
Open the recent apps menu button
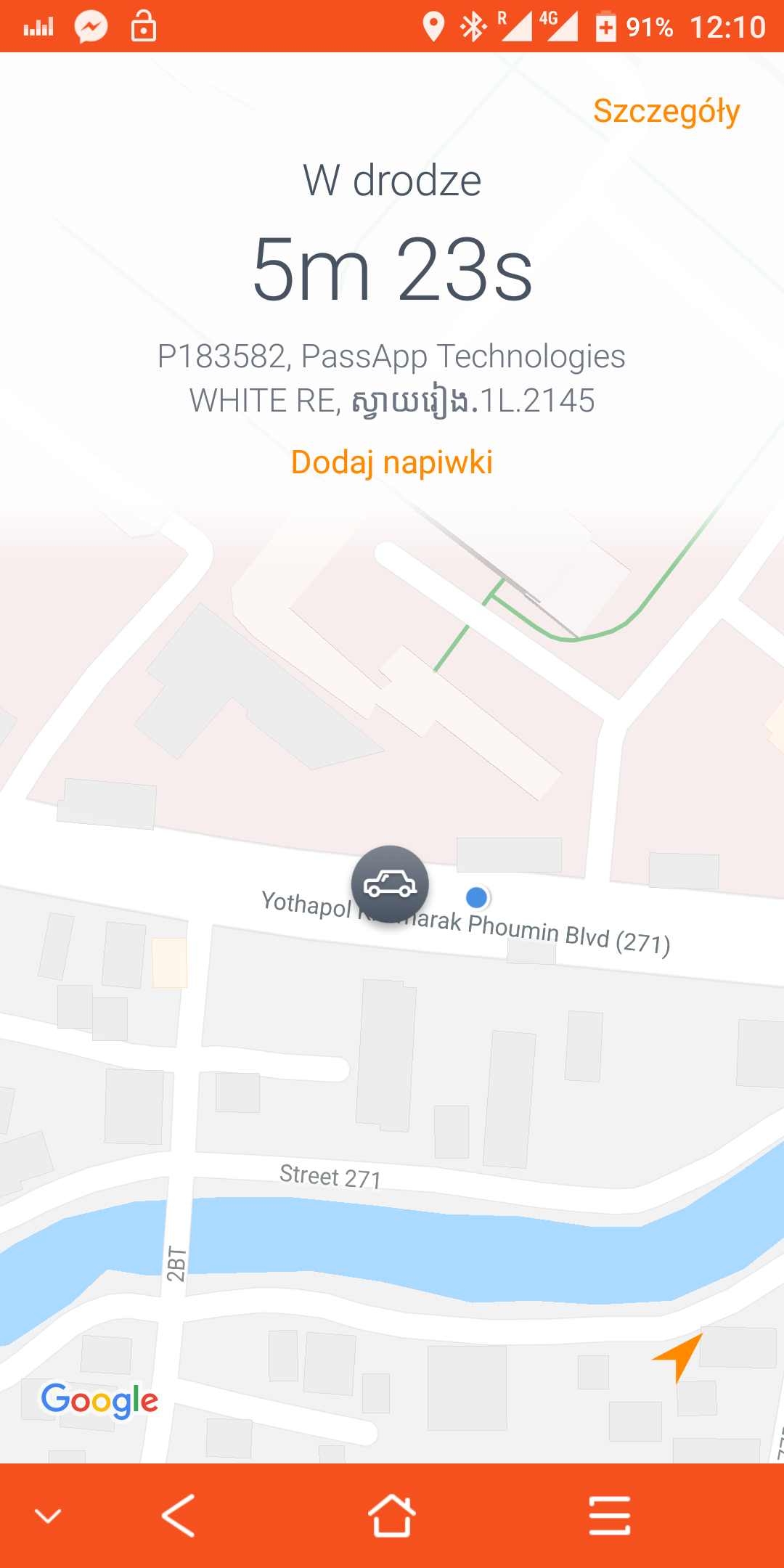click(609, 1515)
